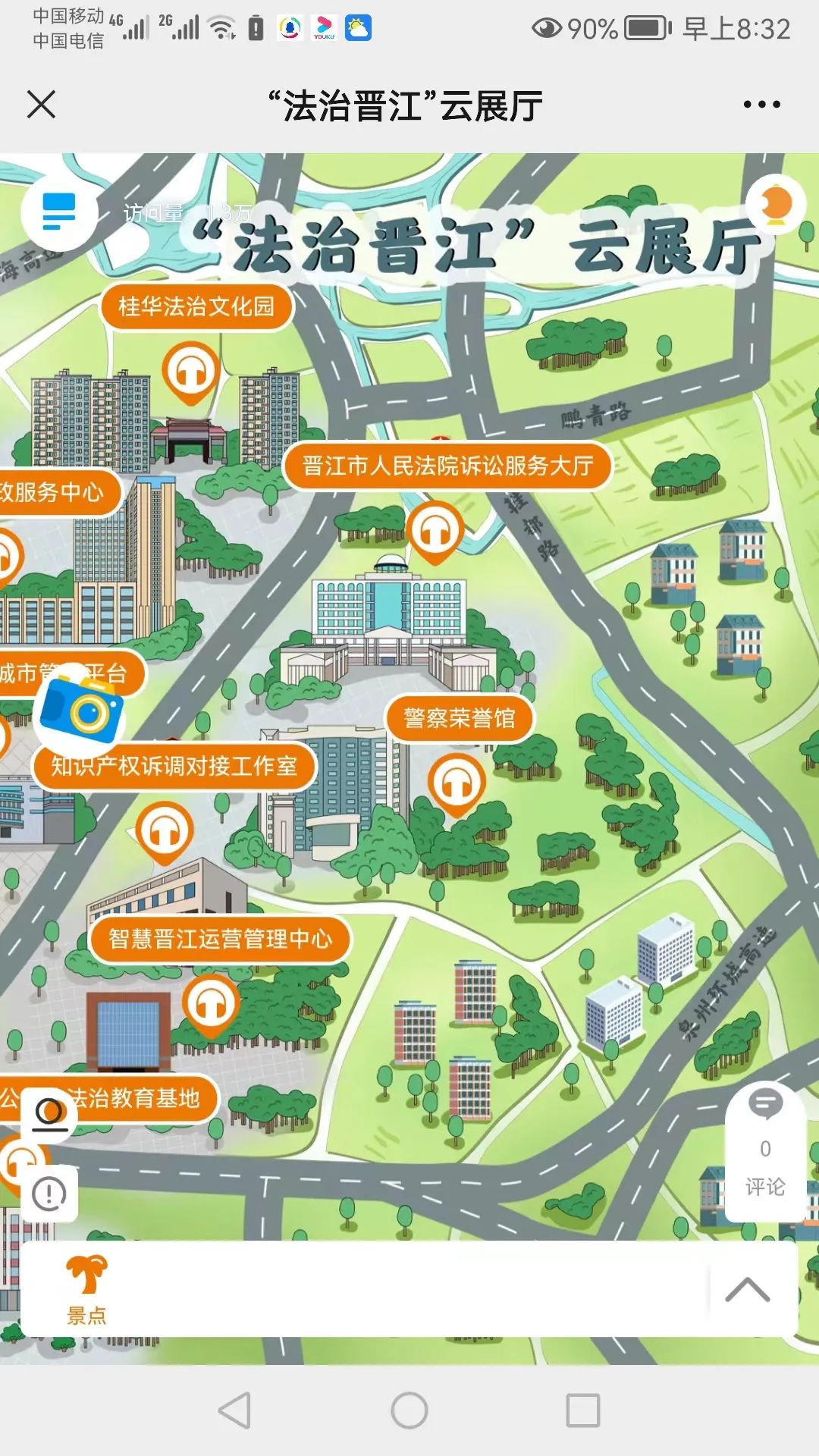Click the marker under 晋江市人民法院诉讼服务大厅
Image resolution: width=819 pixels, height=1456 pixels.
click(x=435, y=531)
